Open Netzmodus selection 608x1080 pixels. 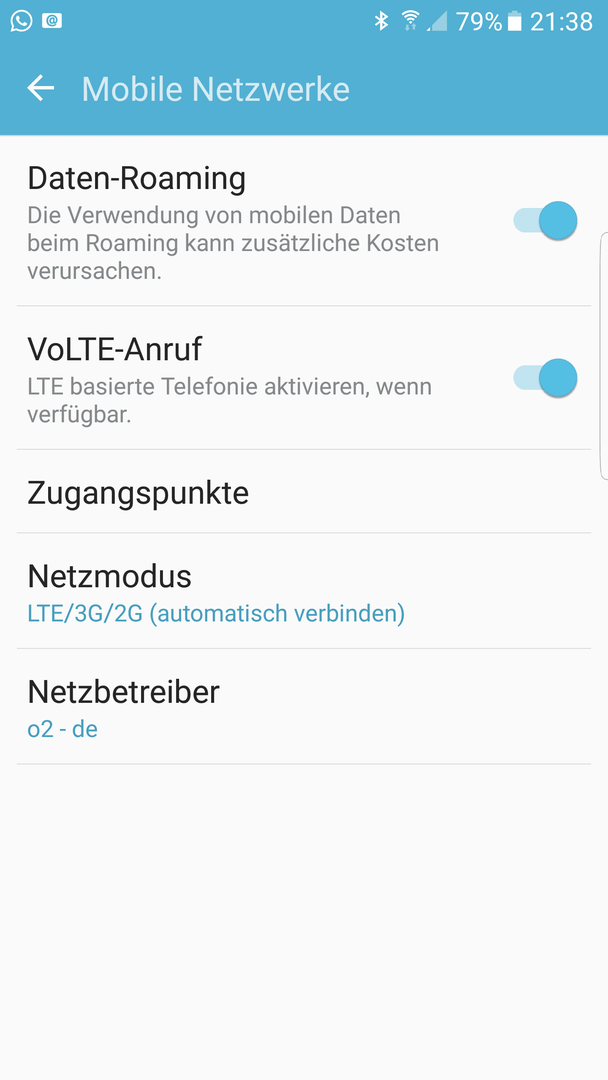(304, 591)
